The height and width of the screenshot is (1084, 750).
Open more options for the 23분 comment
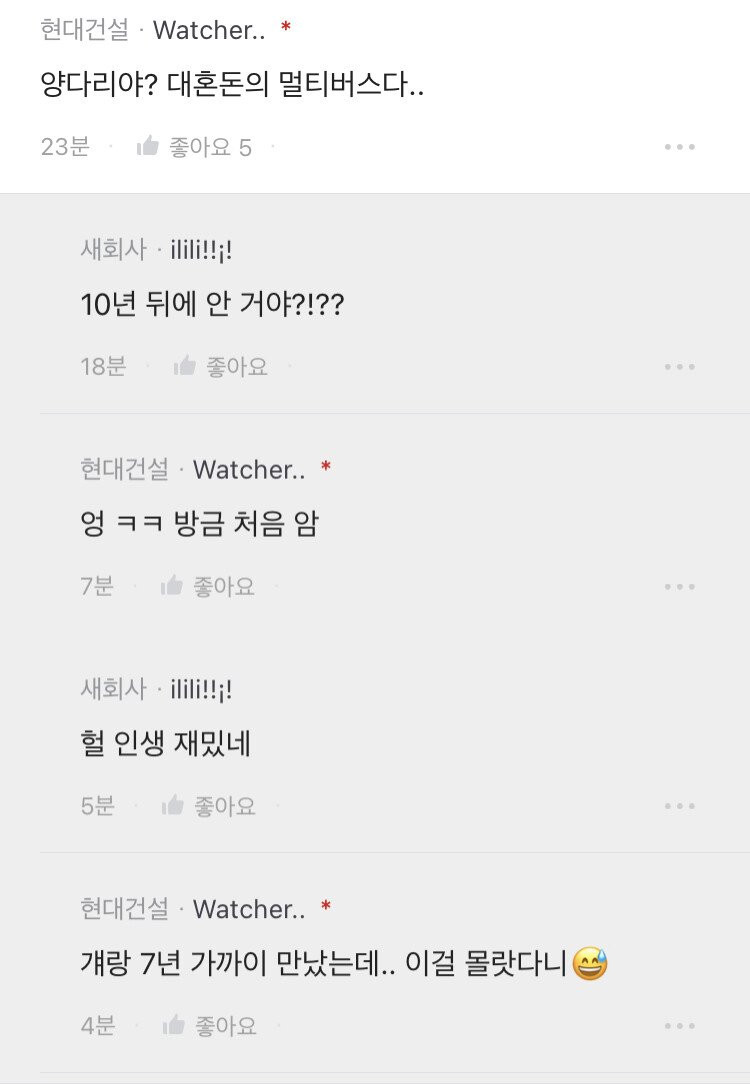coord(679,148)
